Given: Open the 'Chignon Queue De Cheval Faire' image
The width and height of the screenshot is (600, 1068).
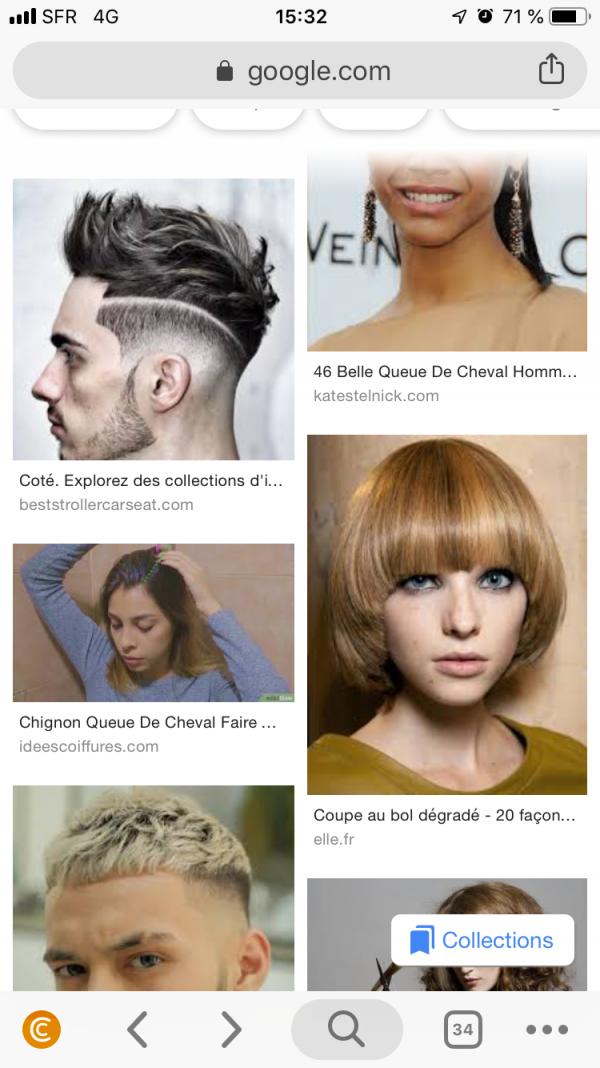Looking at the screenshot, I should pyautogui.click(x=153, y=623).
